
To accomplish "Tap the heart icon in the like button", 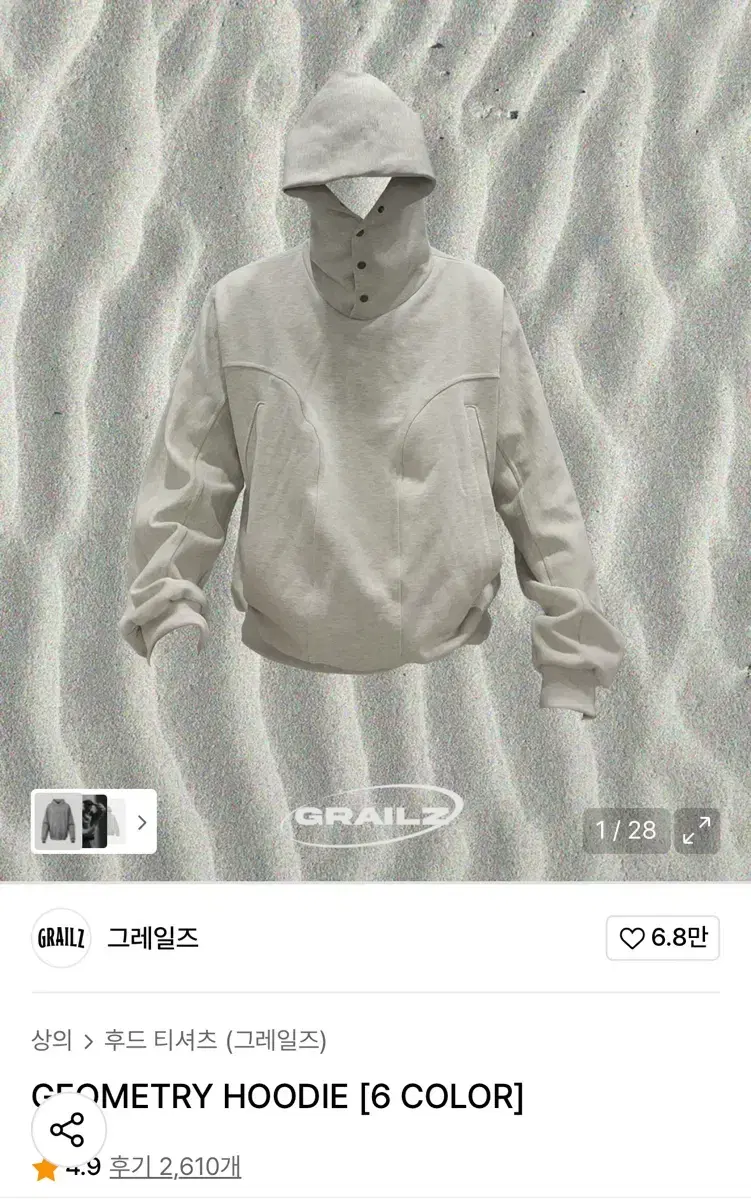I will click(x=632, y=938).
